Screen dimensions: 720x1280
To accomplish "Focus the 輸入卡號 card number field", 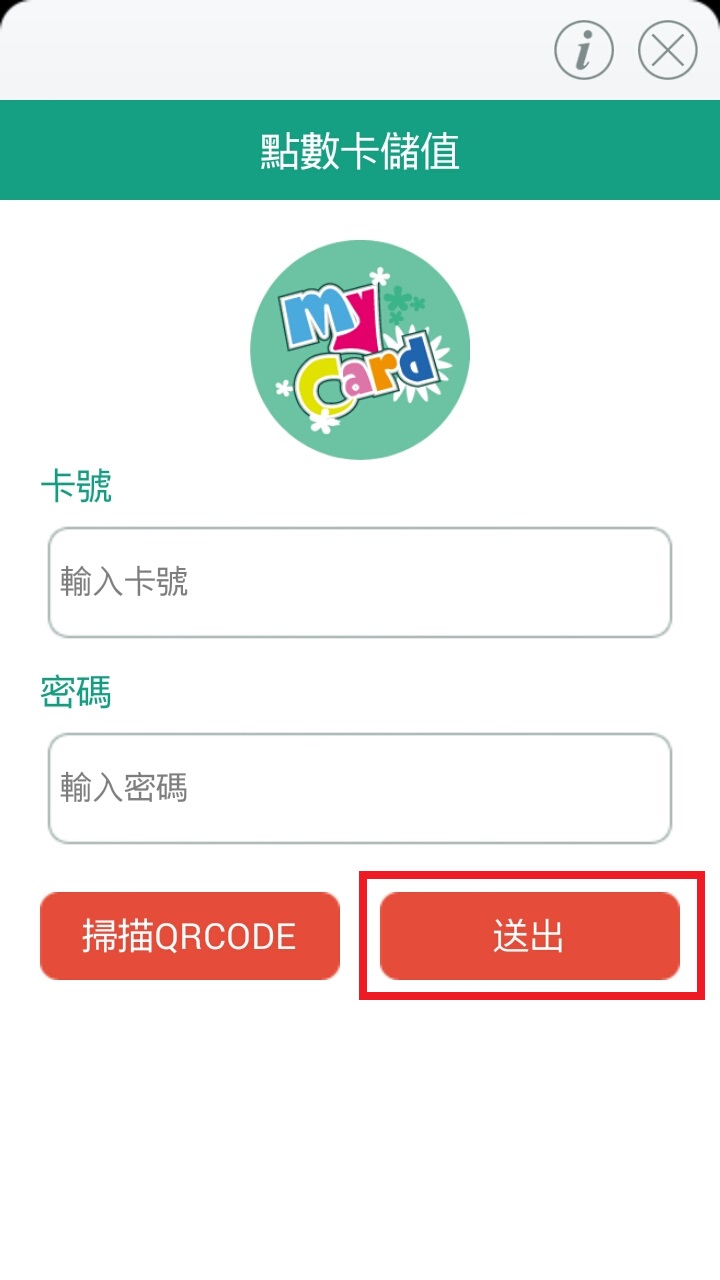I will tap(360, 583).
